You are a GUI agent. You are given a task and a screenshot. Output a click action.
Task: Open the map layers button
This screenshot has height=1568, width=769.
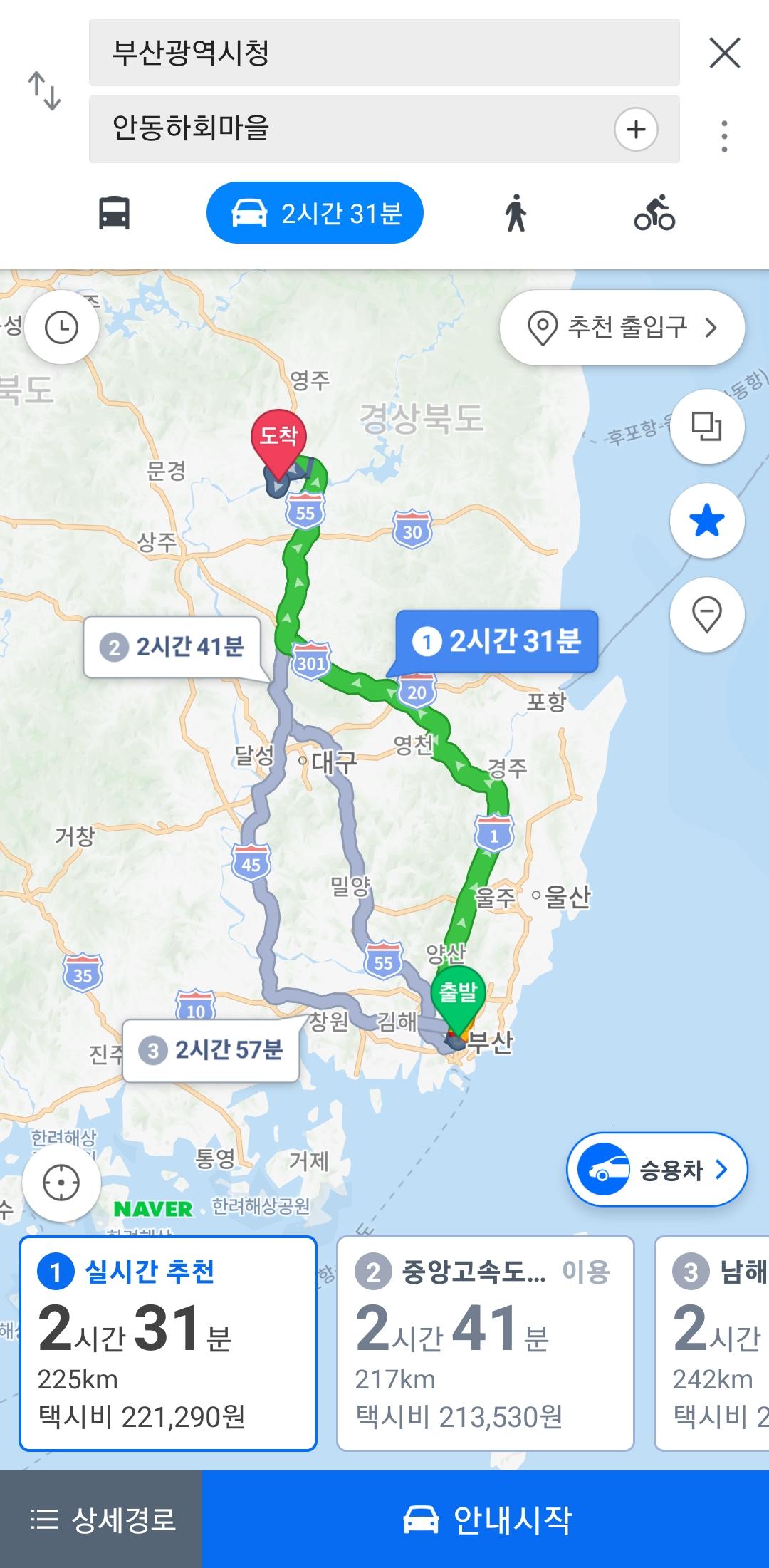tap(706, 427)
